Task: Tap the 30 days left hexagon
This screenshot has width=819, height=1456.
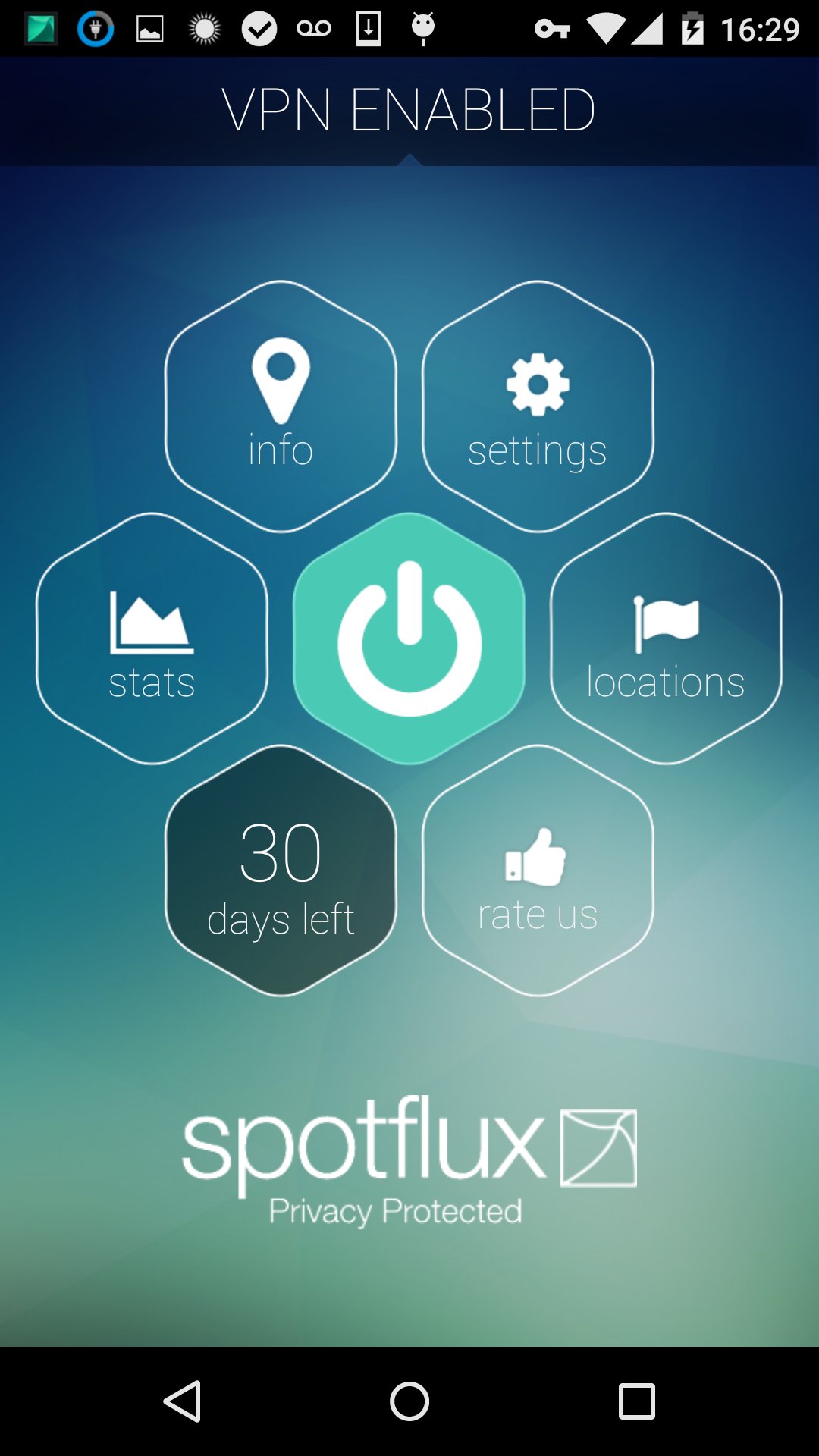Action: coord(281,871)
